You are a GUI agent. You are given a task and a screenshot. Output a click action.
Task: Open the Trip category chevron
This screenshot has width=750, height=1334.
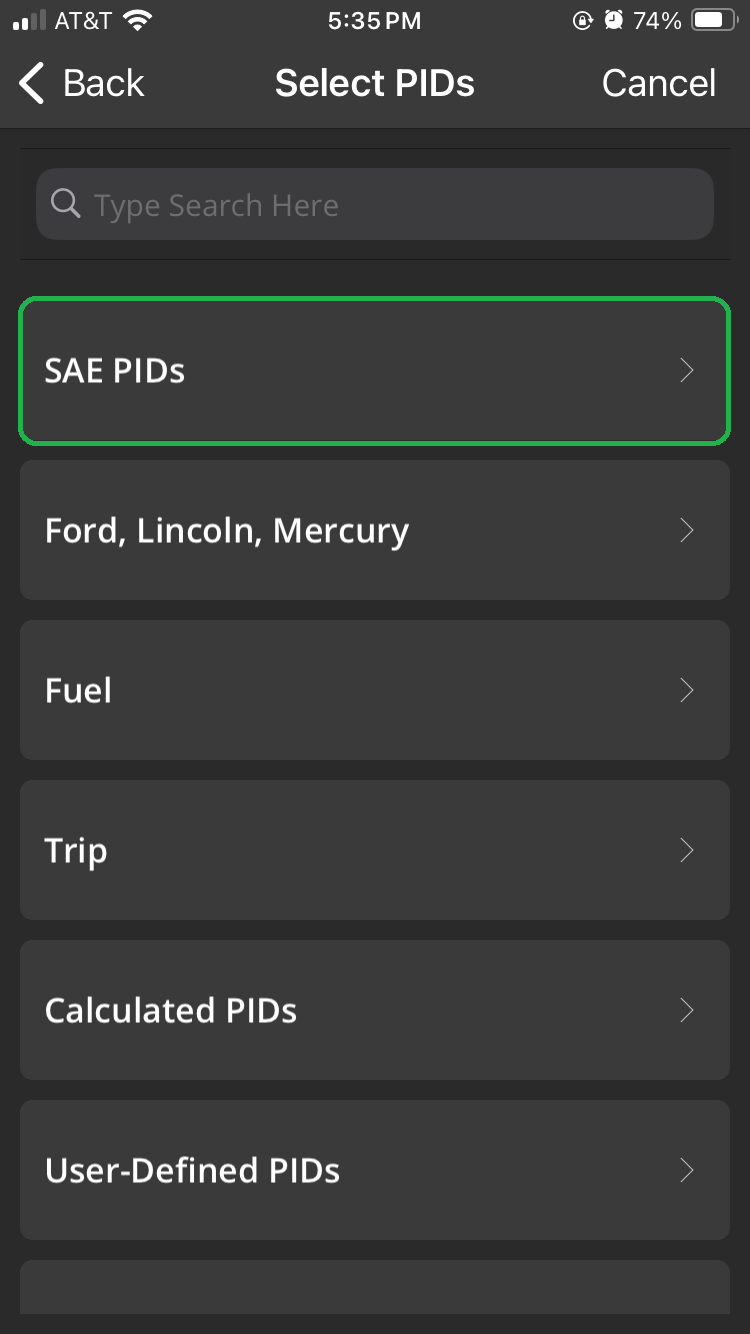(687, 850)
